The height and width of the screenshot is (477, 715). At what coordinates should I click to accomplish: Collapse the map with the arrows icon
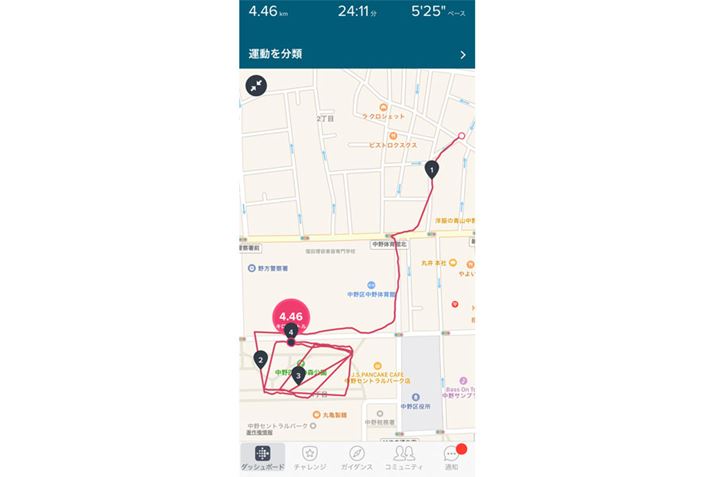point(257,86)
